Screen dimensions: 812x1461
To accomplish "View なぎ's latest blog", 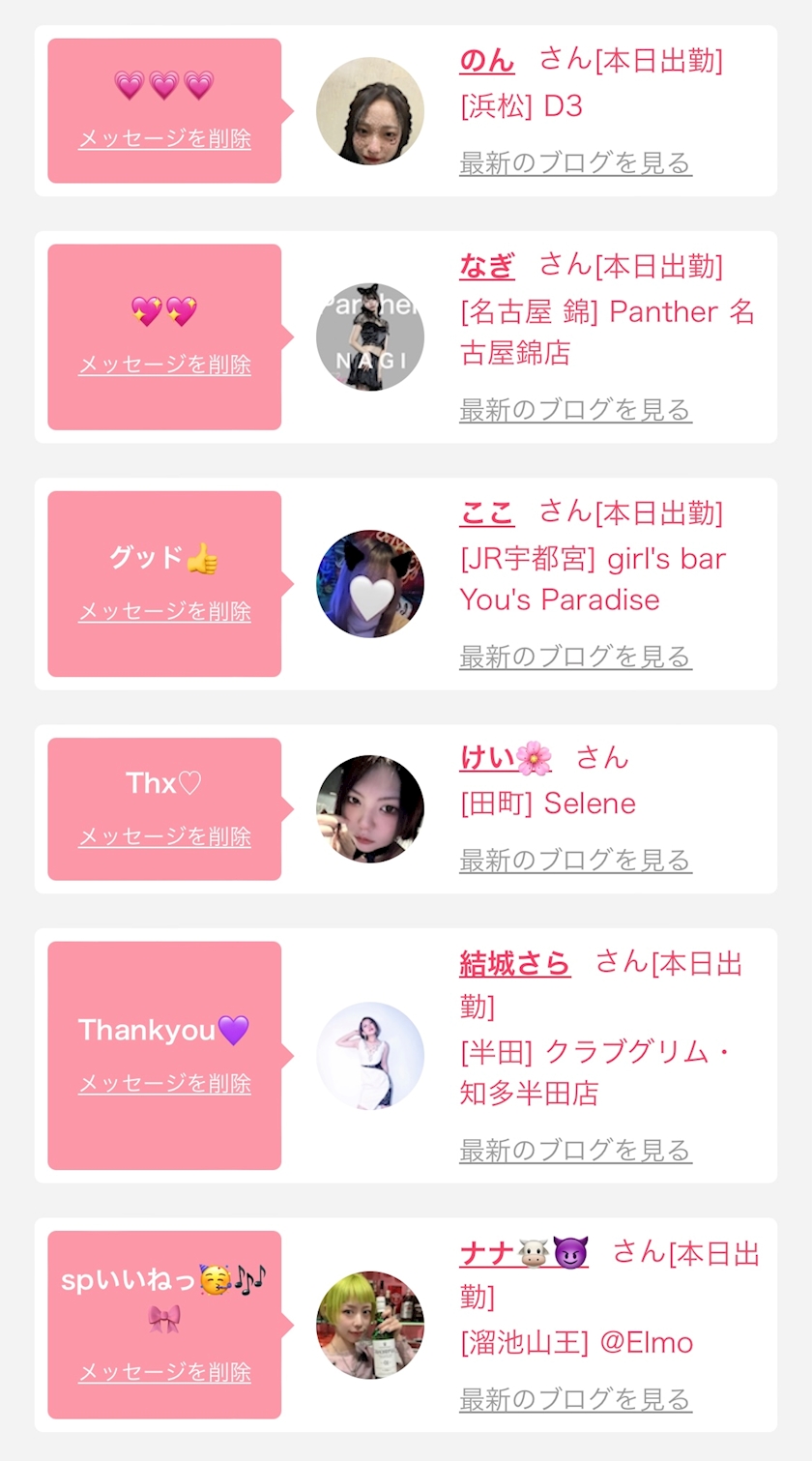I will 575,410.
